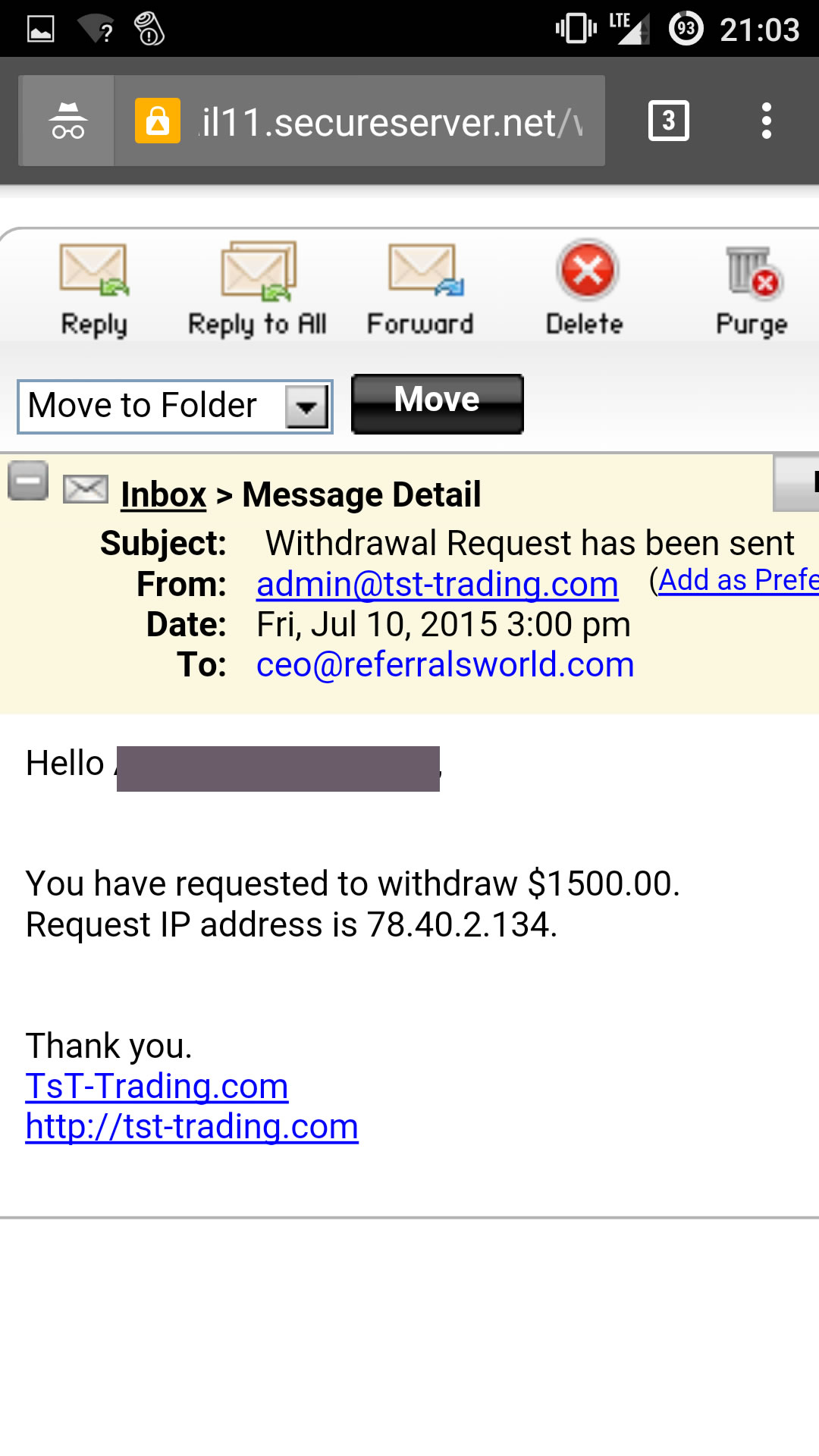Viewport: 819px width, 1456px height.
Task: Open the TsT-Trading.com link
Action: [x=157, y=1087]
